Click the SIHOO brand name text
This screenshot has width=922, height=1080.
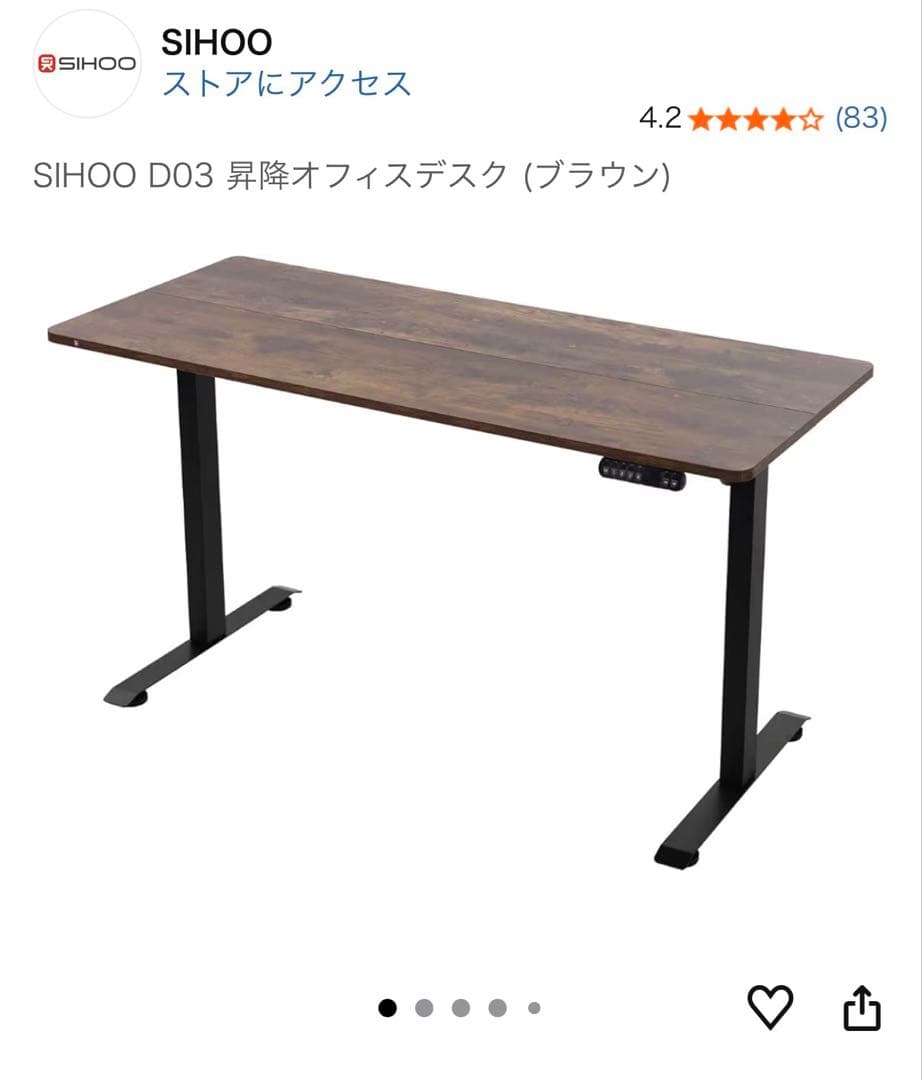[x=215, y=42]
